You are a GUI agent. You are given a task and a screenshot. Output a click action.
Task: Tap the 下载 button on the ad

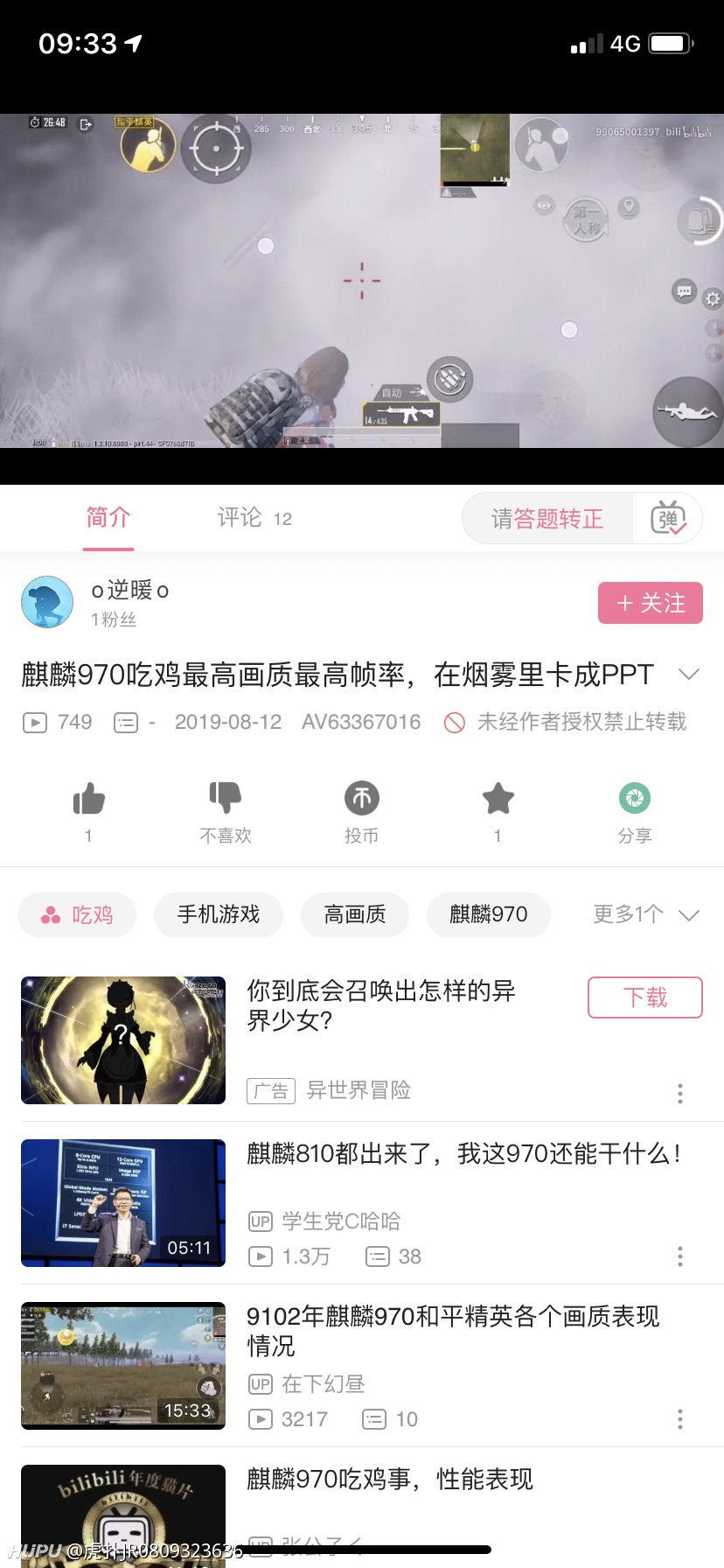(x=645, y=997)
